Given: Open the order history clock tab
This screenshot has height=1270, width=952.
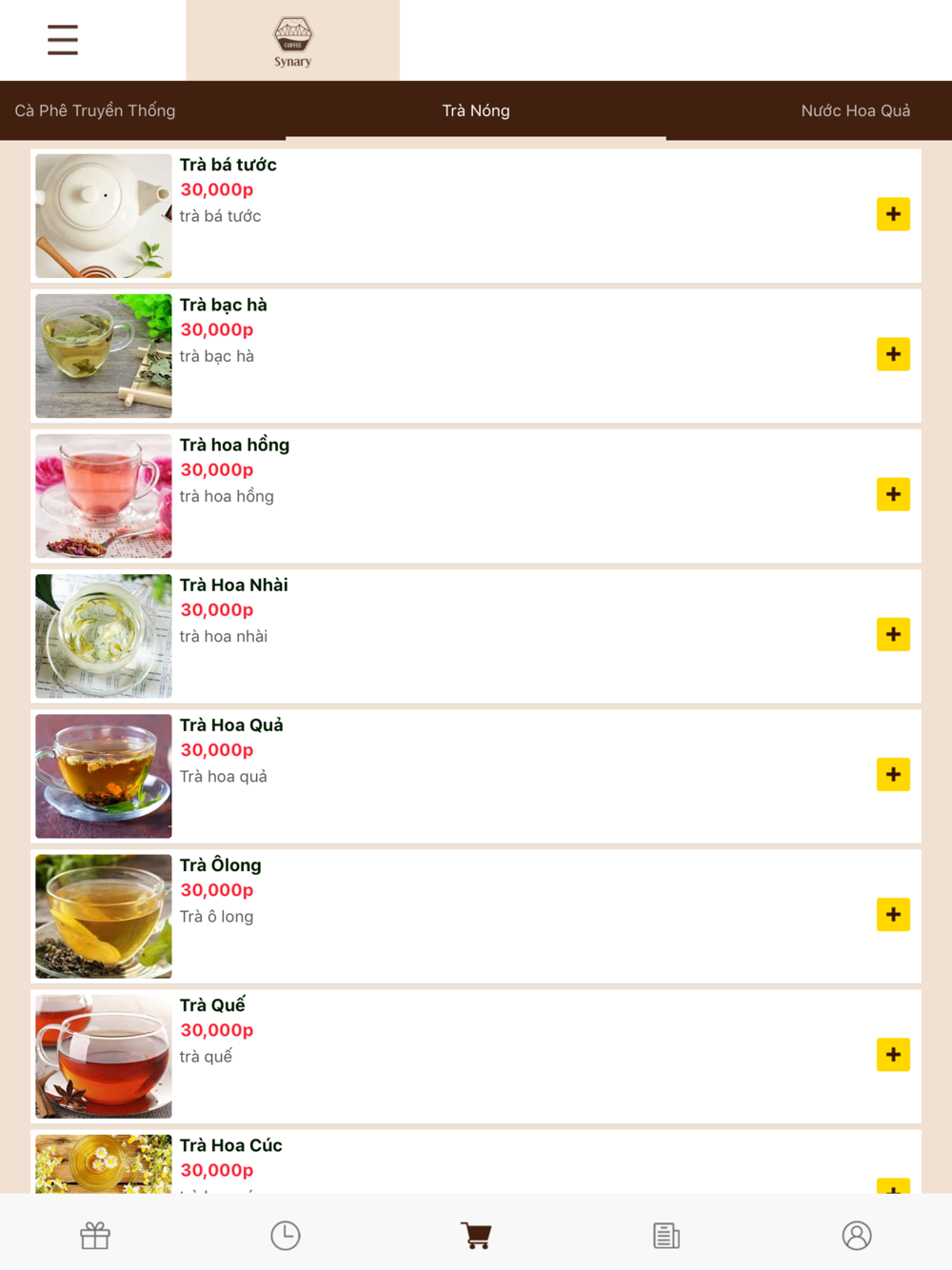Looking at the screenshot, I should coord(286,1236).
